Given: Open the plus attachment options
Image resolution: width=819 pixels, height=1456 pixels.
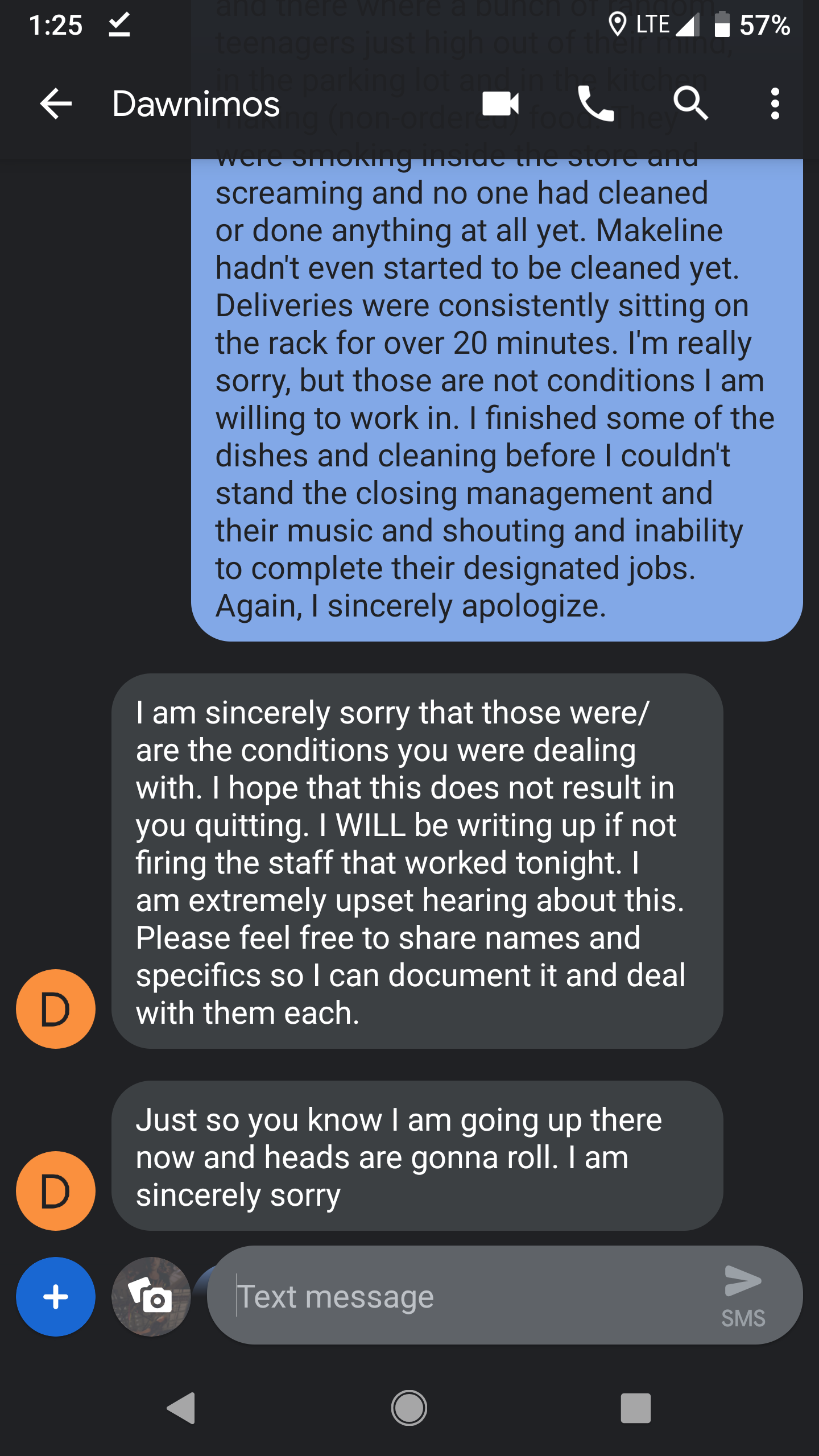Looking at the screenshot, I should coord(56,1297).
